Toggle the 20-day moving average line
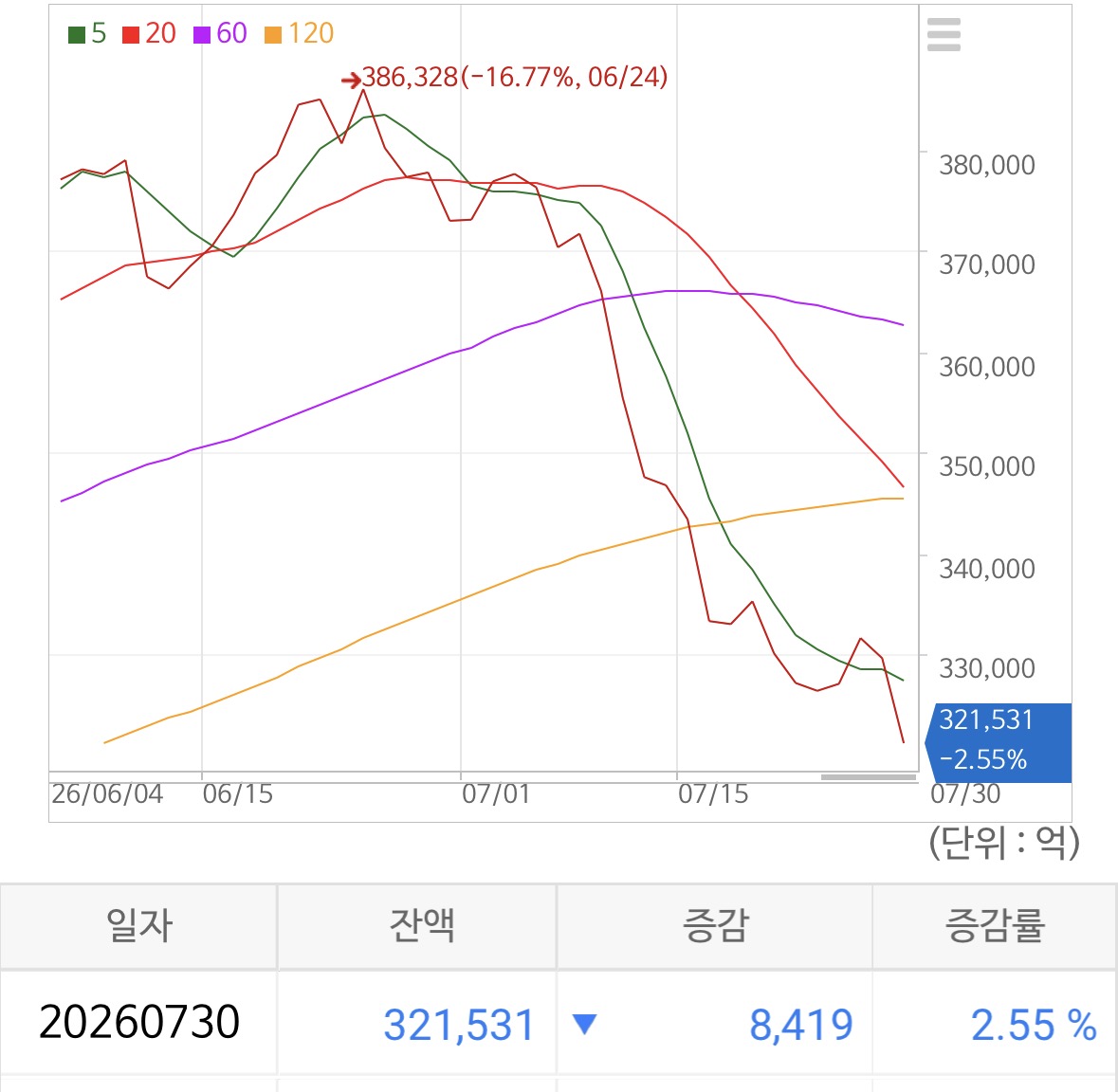Screen dimensions: 1118x1092 149,33
